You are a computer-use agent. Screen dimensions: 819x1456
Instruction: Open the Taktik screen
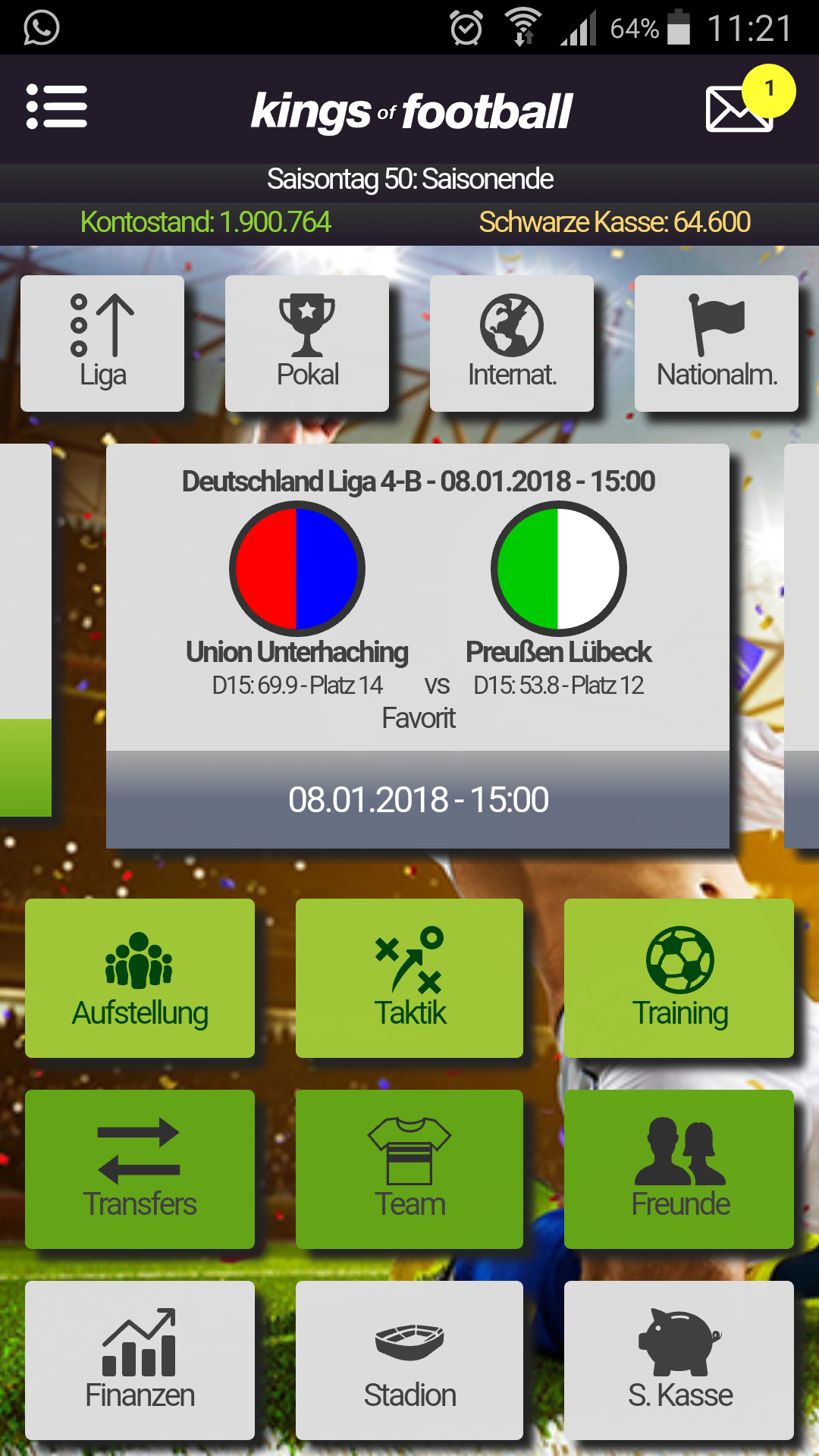point(409,978)
